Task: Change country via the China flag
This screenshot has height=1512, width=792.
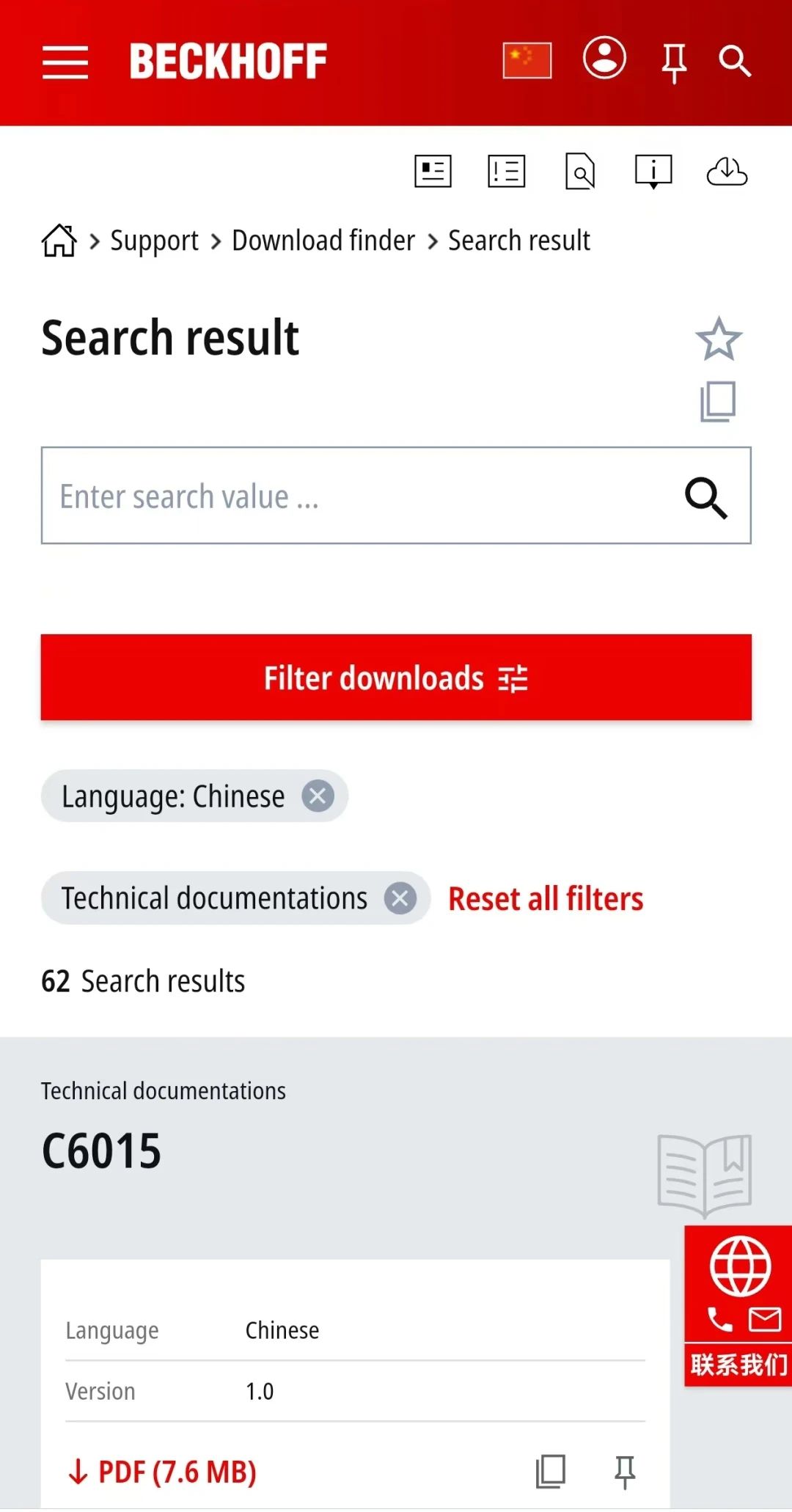Action: tap(527, 60)
